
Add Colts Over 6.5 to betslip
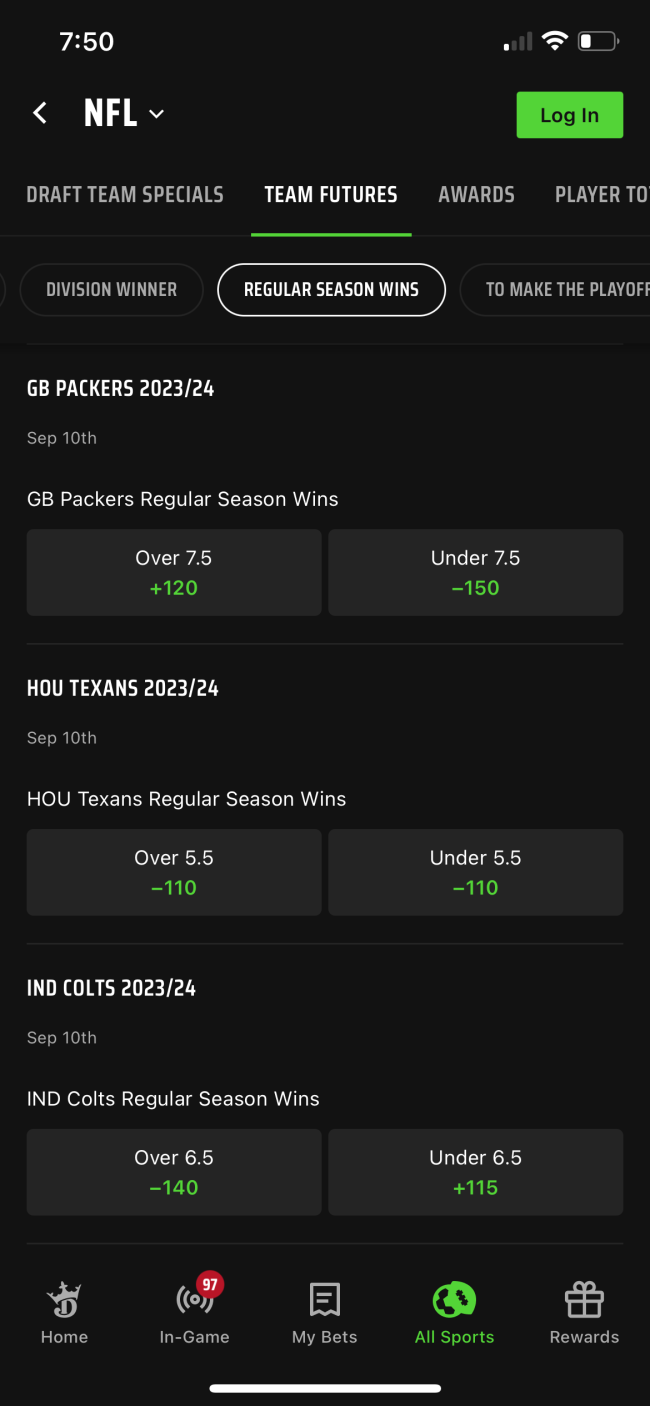pyautogui.click(x=174, y=1172)
